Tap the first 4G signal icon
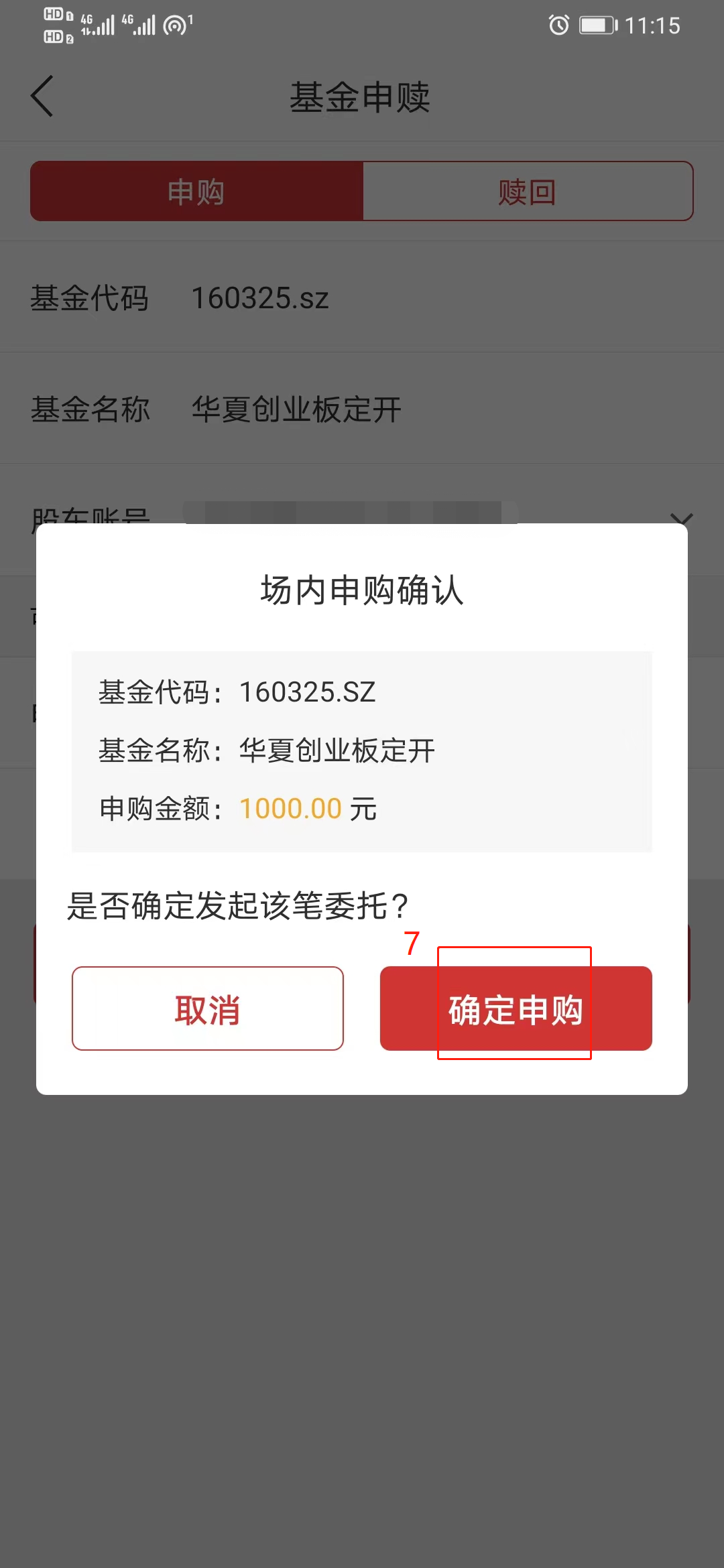Screen dimensions: 724x1568 pyautogui.click(x=96, y=25)
